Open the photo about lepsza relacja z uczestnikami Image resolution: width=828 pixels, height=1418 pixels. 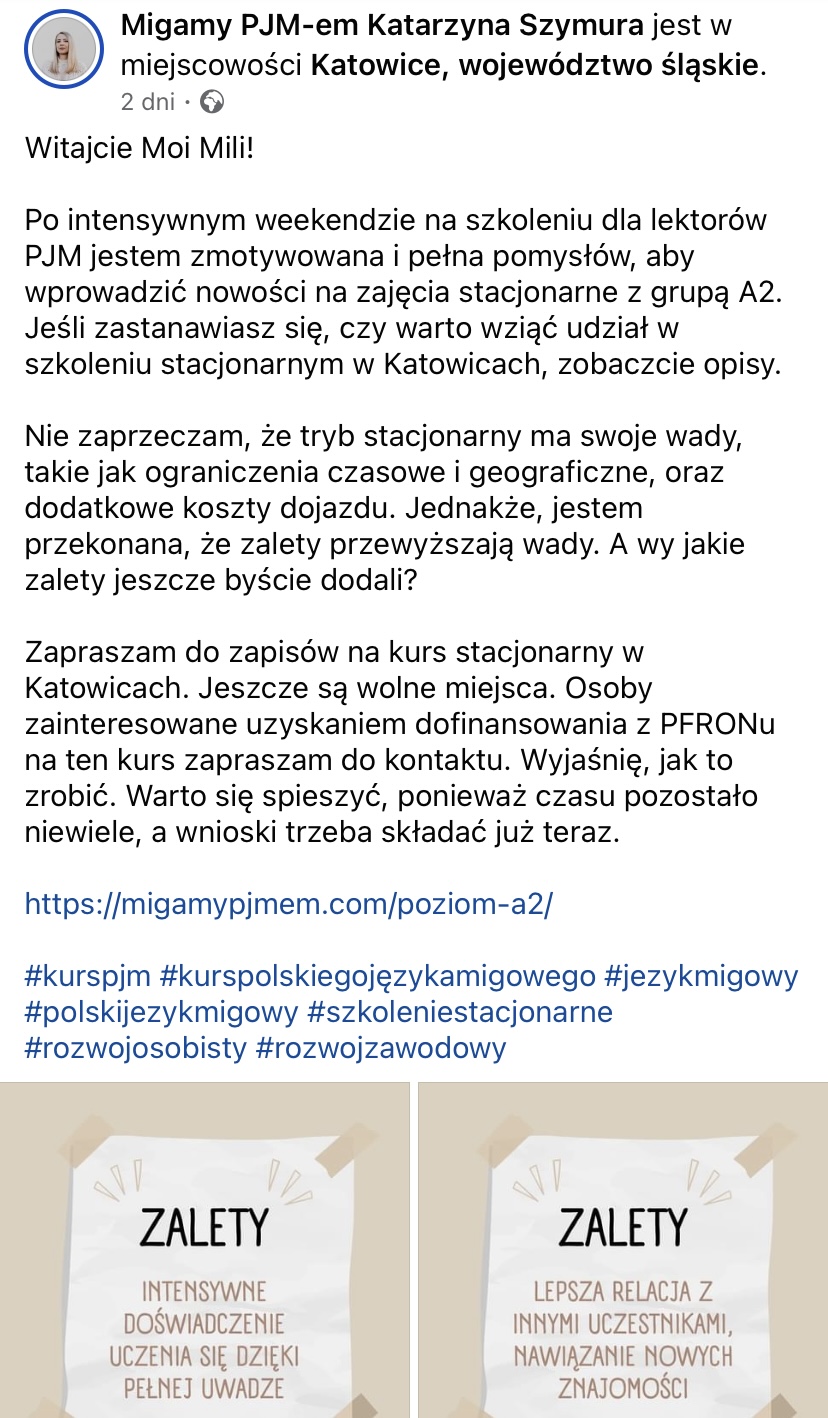tap(622, 1250)
